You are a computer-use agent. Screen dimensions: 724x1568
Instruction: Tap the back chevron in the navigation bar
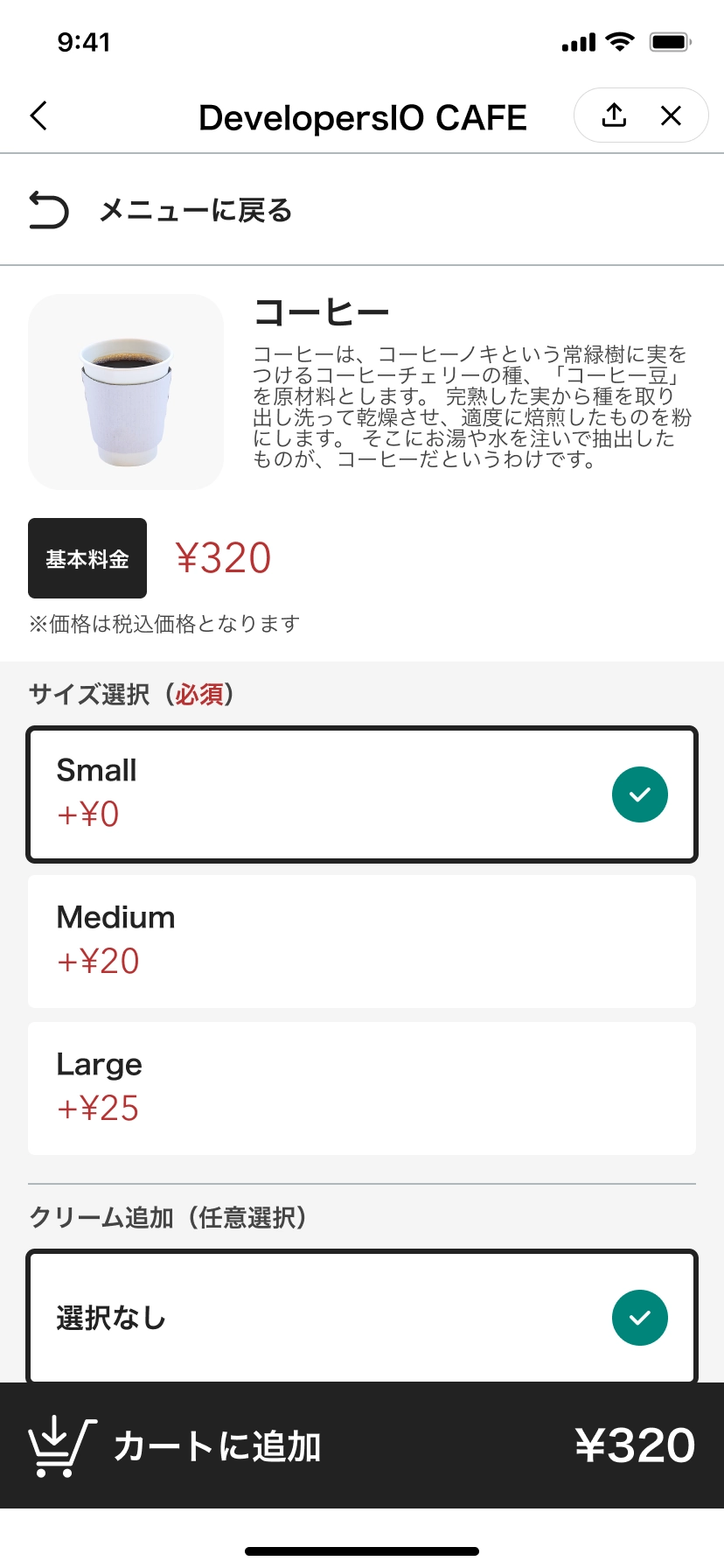pos(37,115)
